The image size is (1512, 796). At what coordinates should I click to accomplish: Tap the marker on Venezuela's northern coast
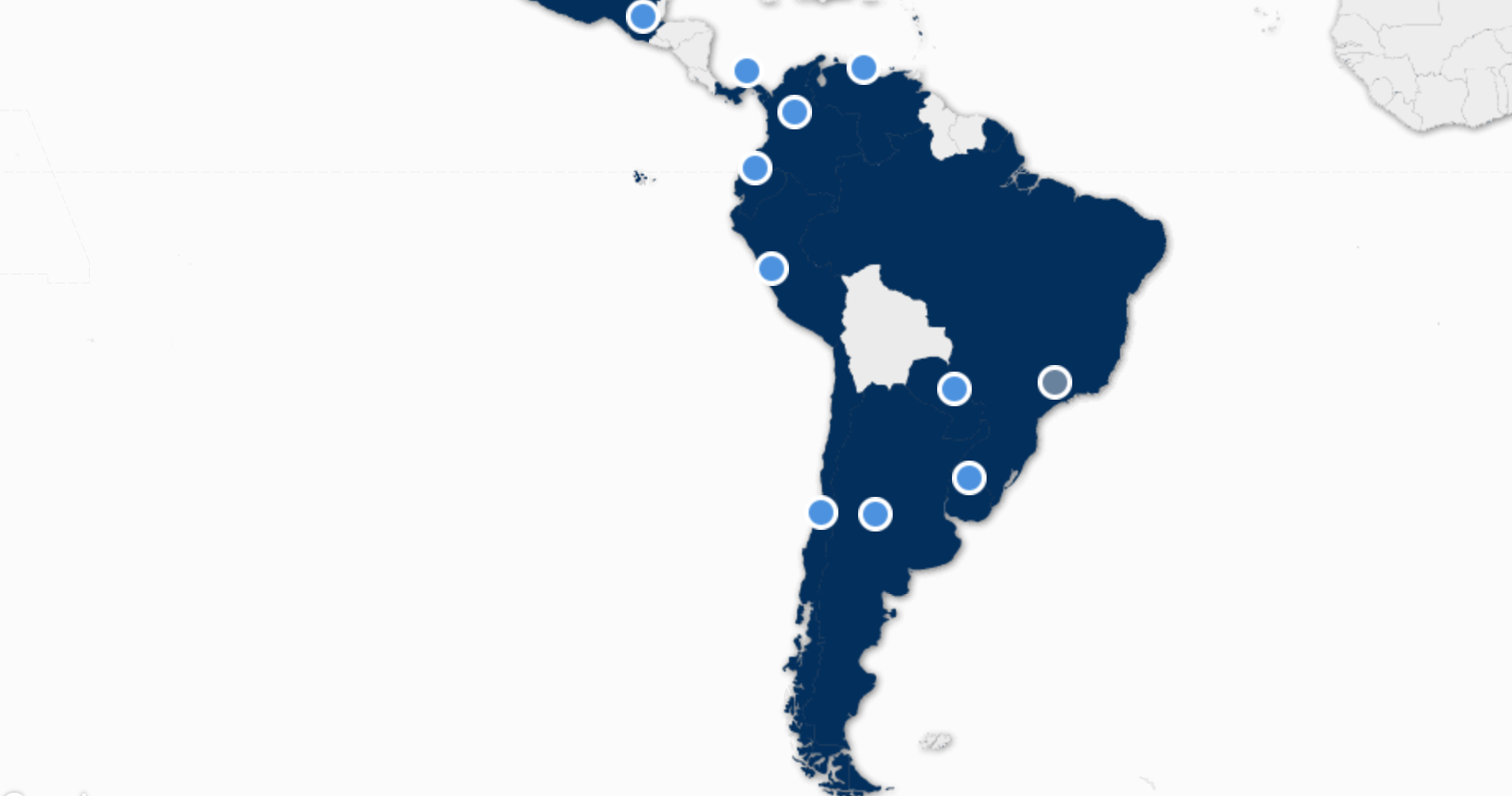coord(863,68)
